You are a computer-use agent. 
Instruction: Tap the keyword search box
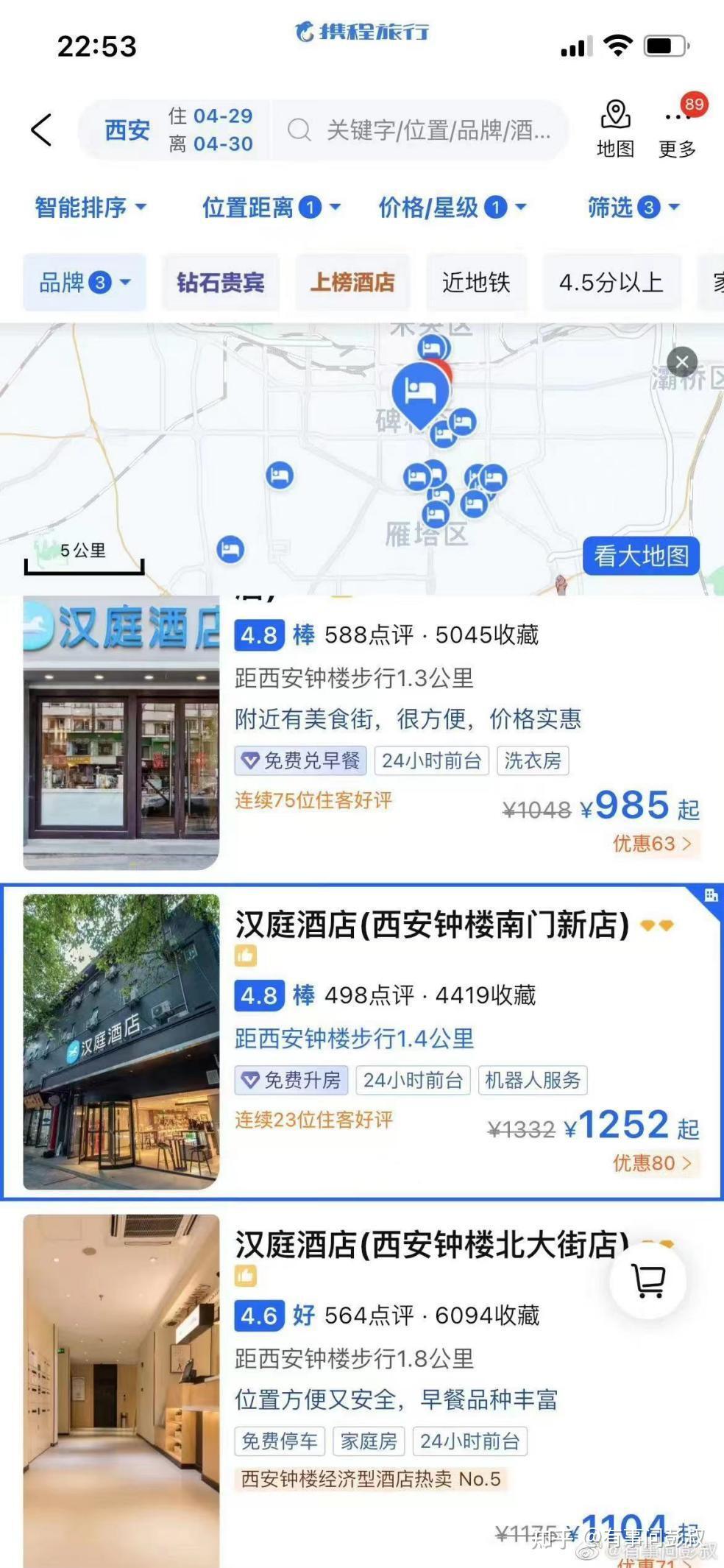pos(425,130)
